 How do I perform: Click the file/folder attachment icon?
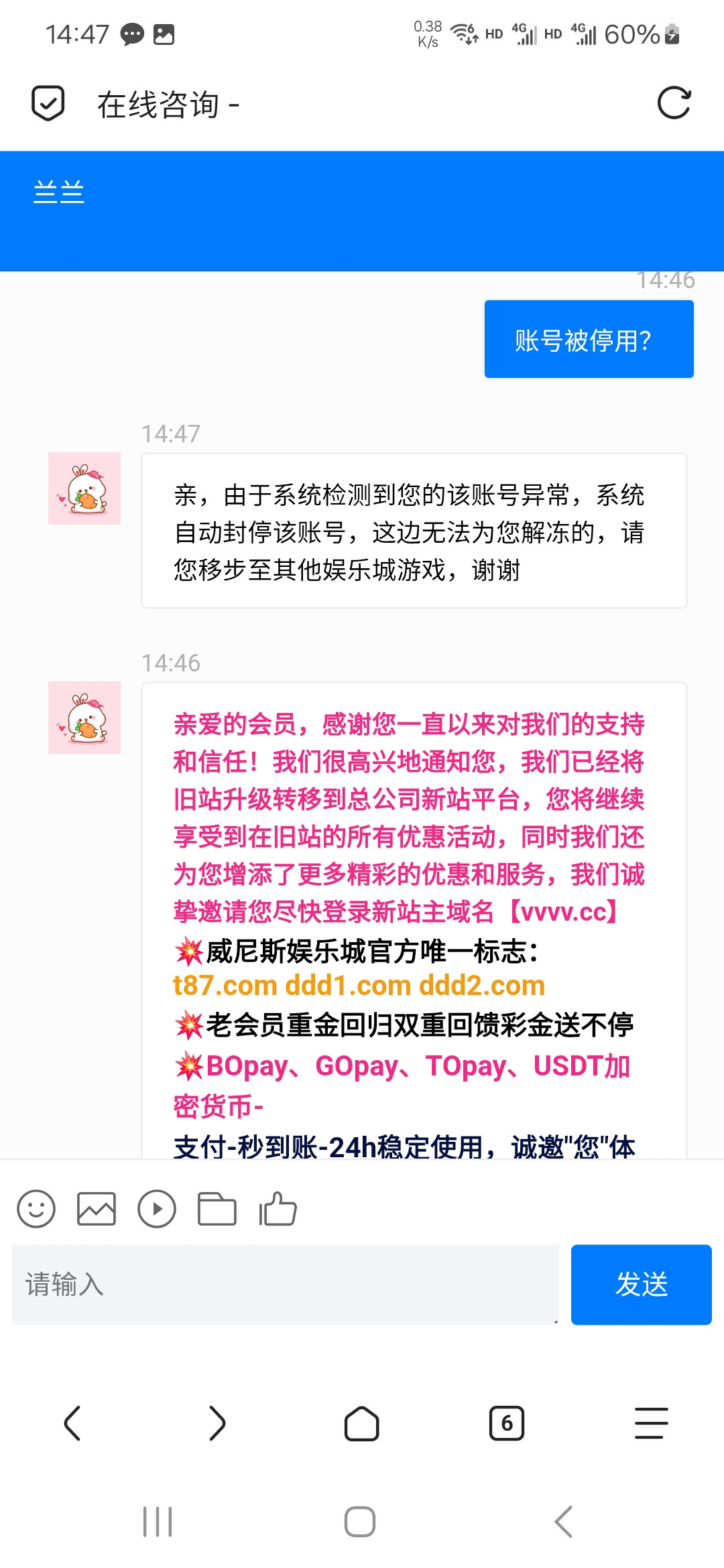pos(217,1209)
